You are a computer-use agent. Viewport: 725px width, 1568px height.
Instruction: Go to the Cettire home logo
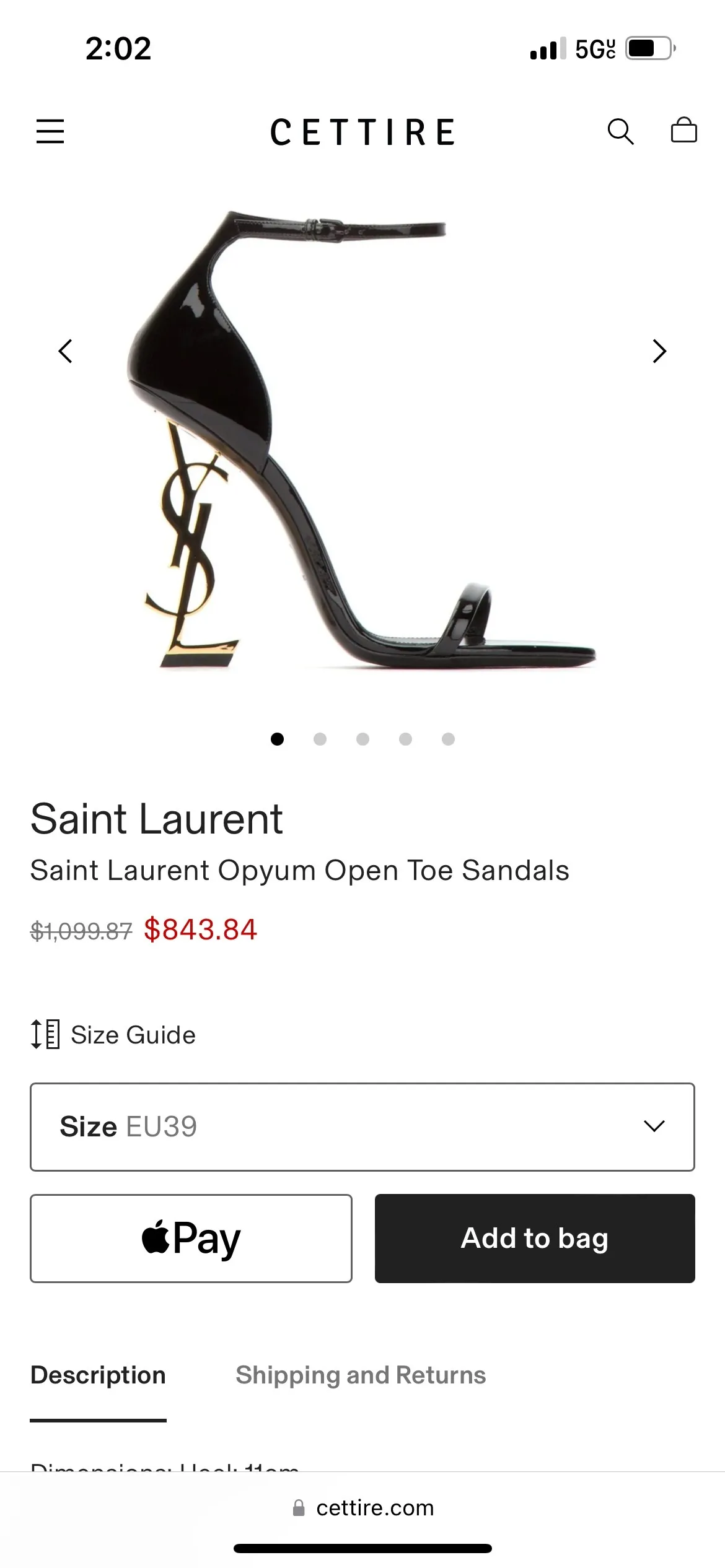point(362,132)
